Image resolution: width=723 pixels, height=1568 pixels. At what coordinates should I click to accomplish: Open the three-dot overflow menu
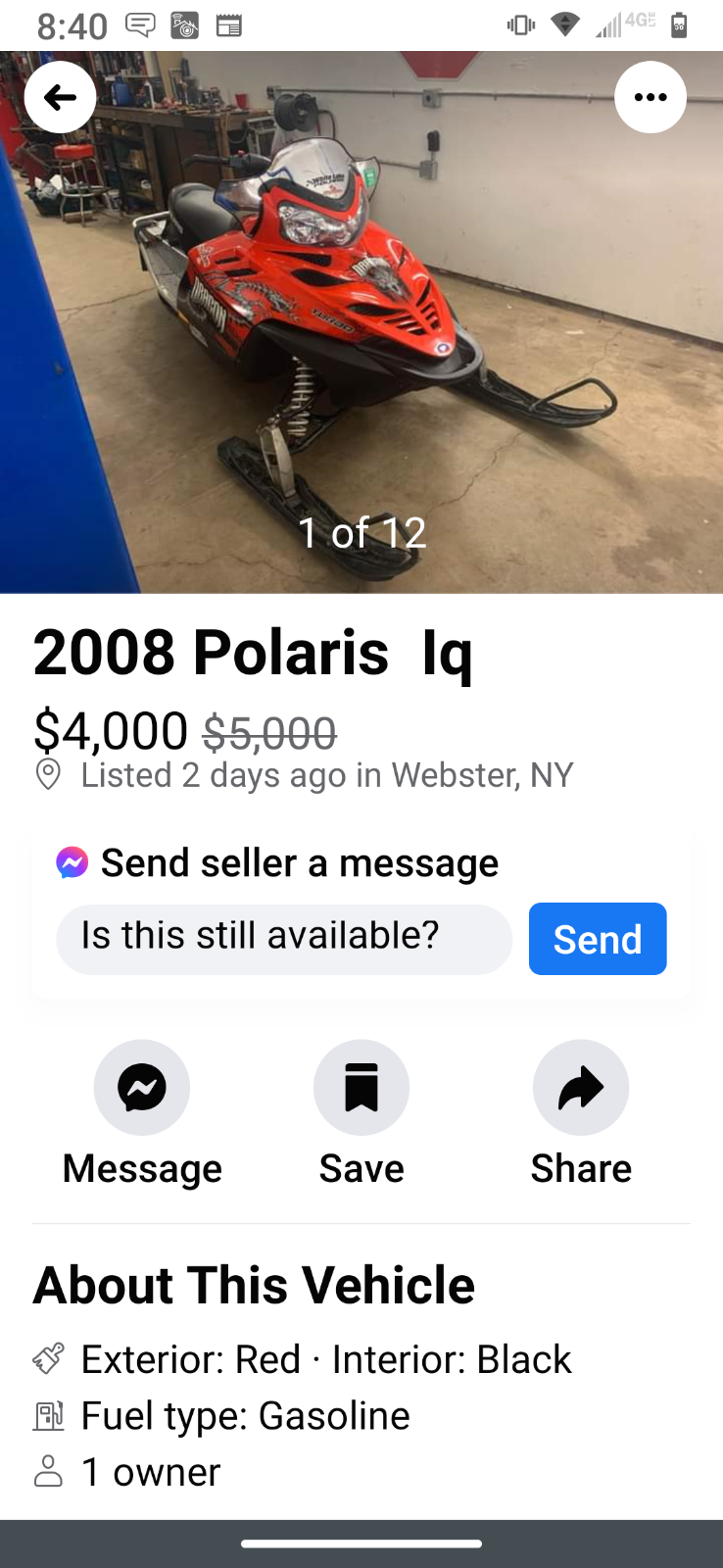[651, 97]
